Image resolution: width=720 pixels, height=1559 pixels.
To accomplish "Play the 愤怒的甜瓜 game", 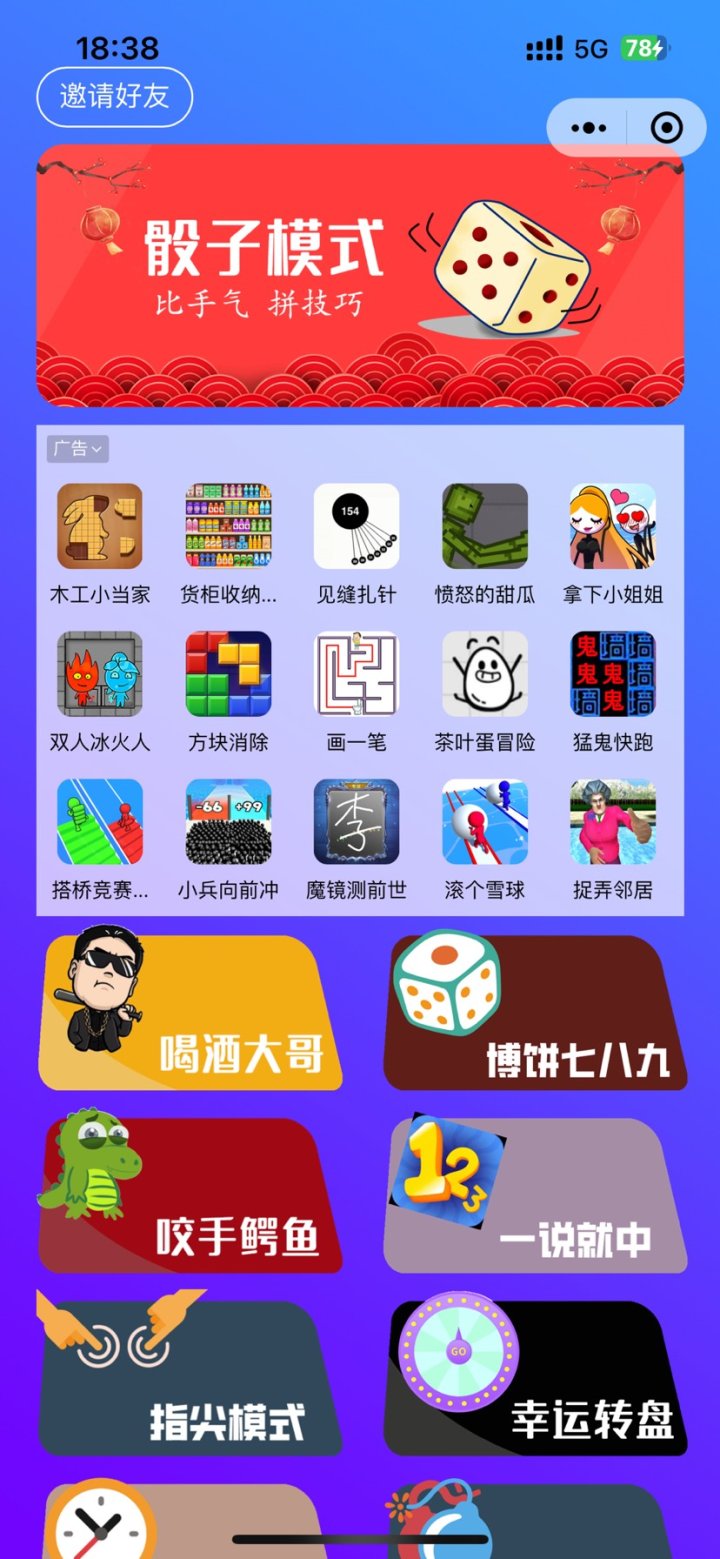I will click(x=485, y=527).
